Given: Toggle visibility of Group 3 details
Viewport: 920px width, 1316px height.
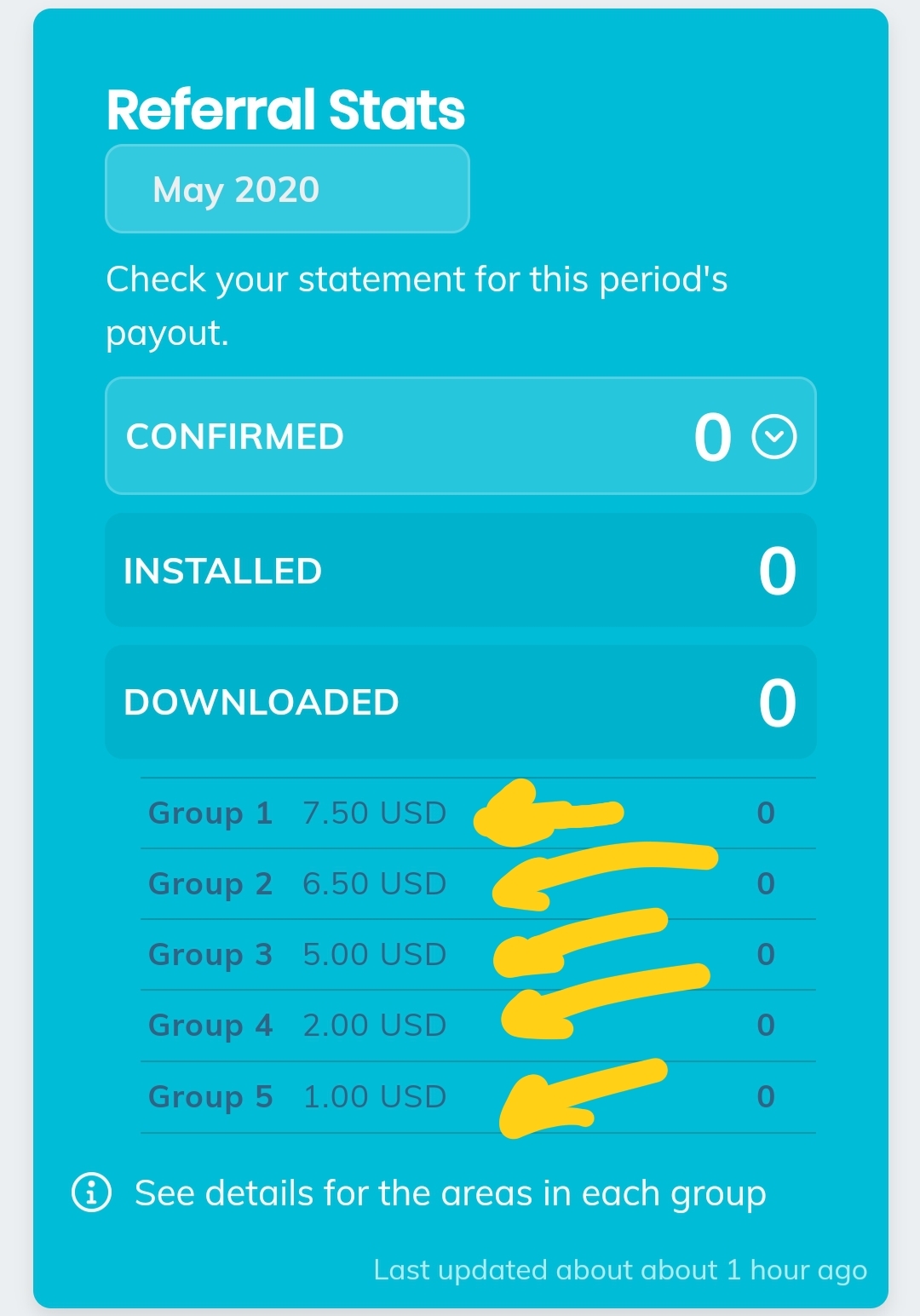Looking at the screenshot, I should click(x=210, y=954).
